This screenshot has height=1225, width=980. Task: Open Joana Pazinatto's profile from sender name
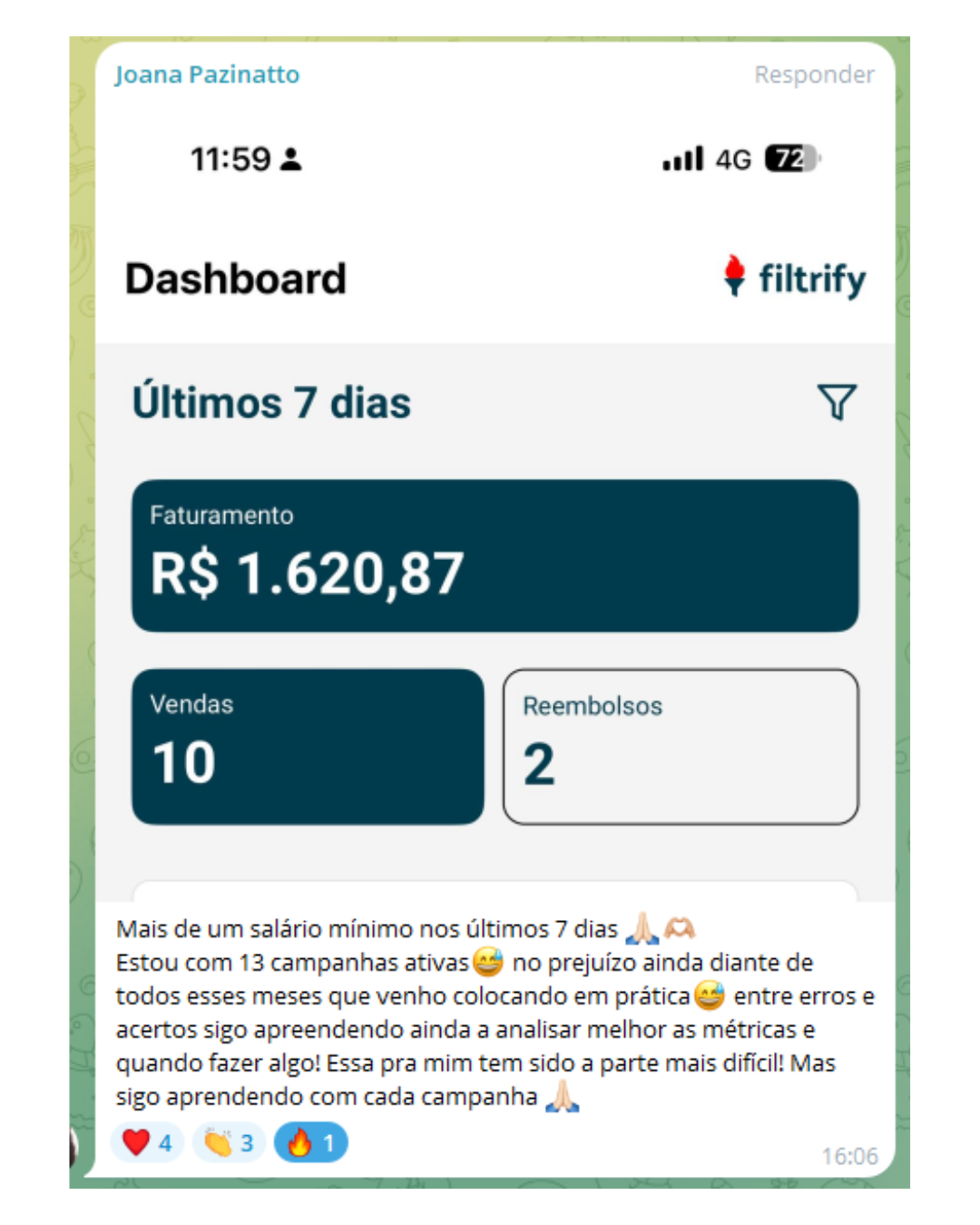(207, 74)
